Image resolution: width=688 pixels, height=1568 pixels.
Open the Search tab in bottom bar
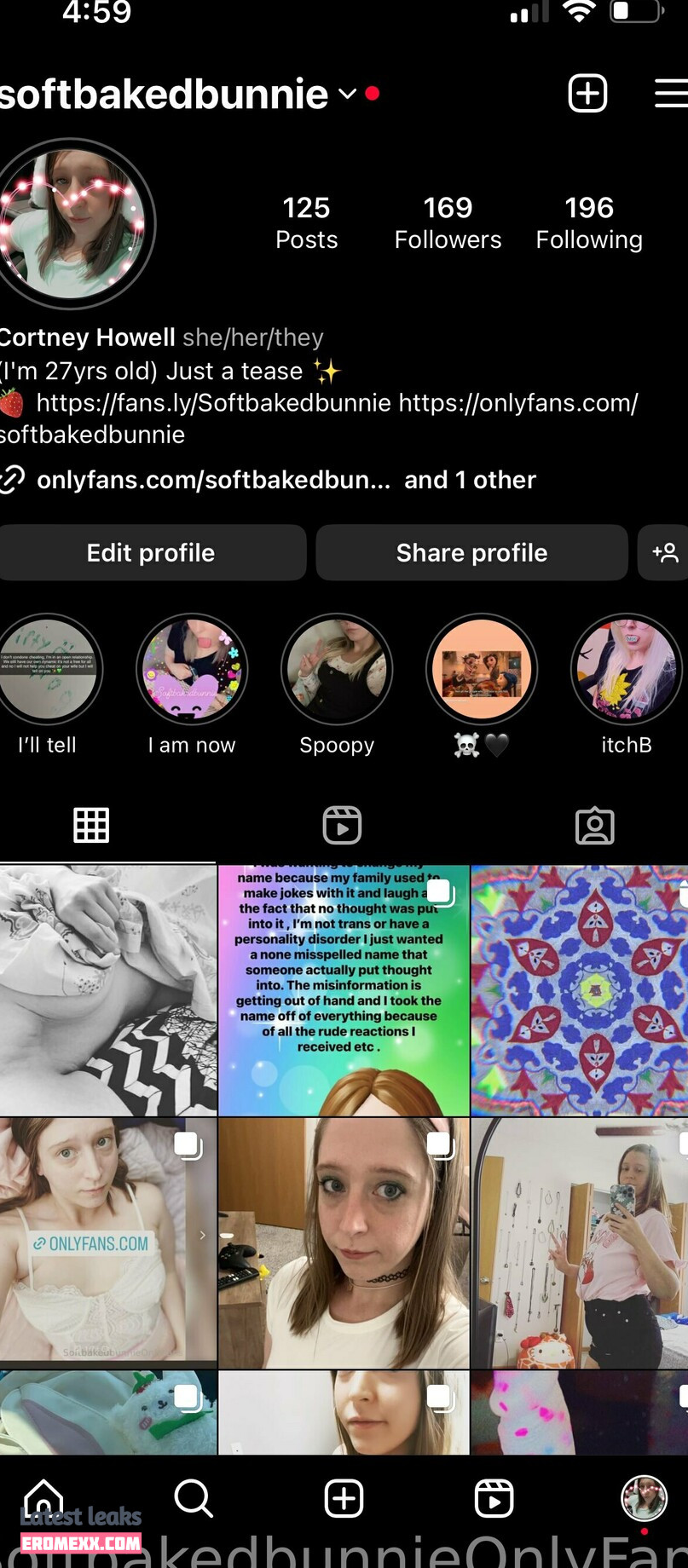pos(194,1497)
